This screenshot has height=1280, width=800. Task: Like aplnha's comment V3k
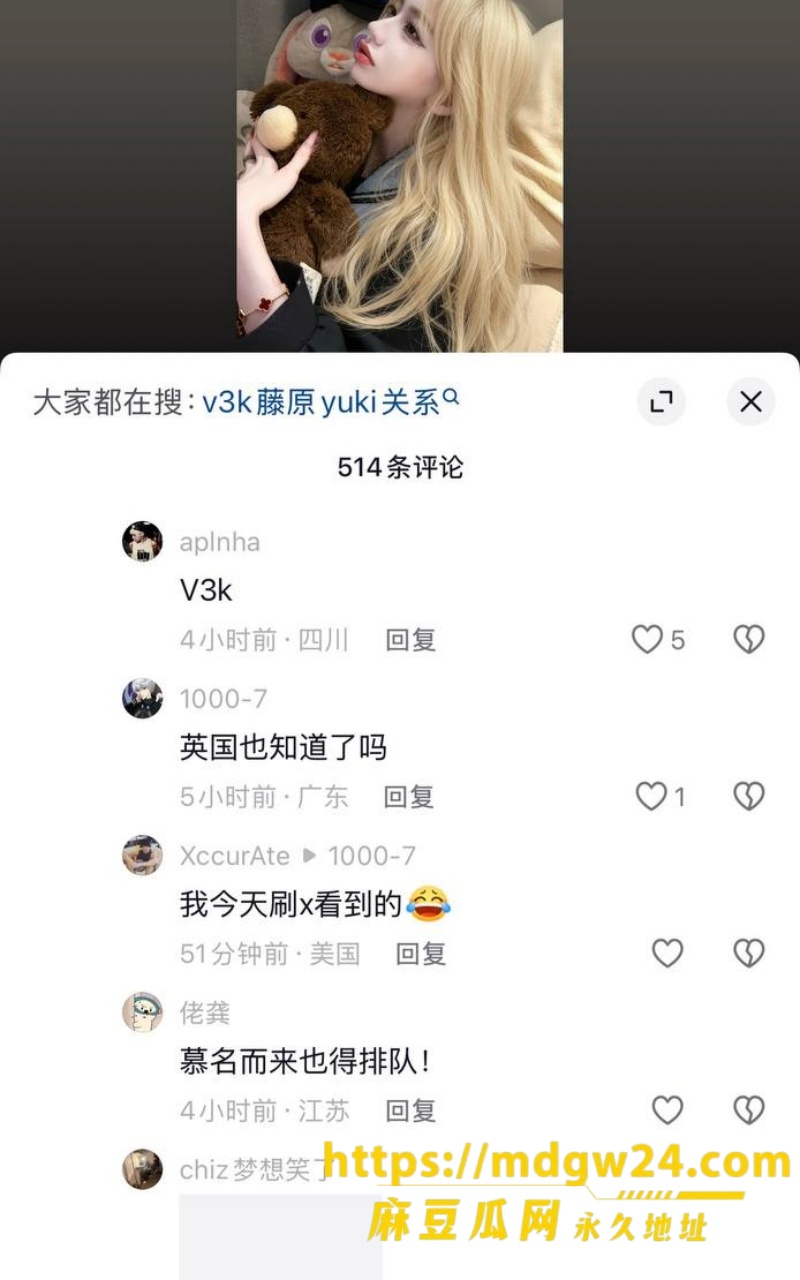[647, 640]
